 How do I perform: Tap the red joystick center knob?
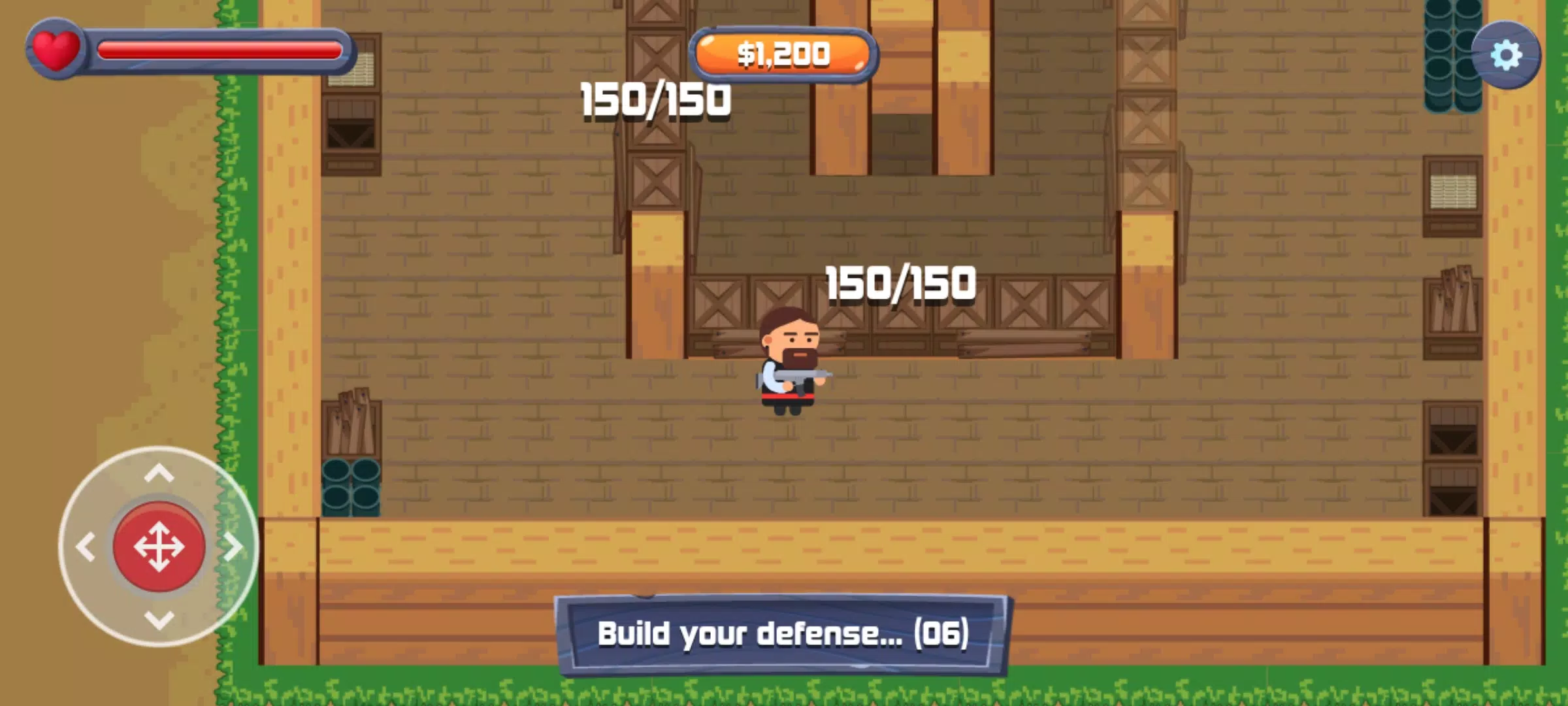[159, 546]
